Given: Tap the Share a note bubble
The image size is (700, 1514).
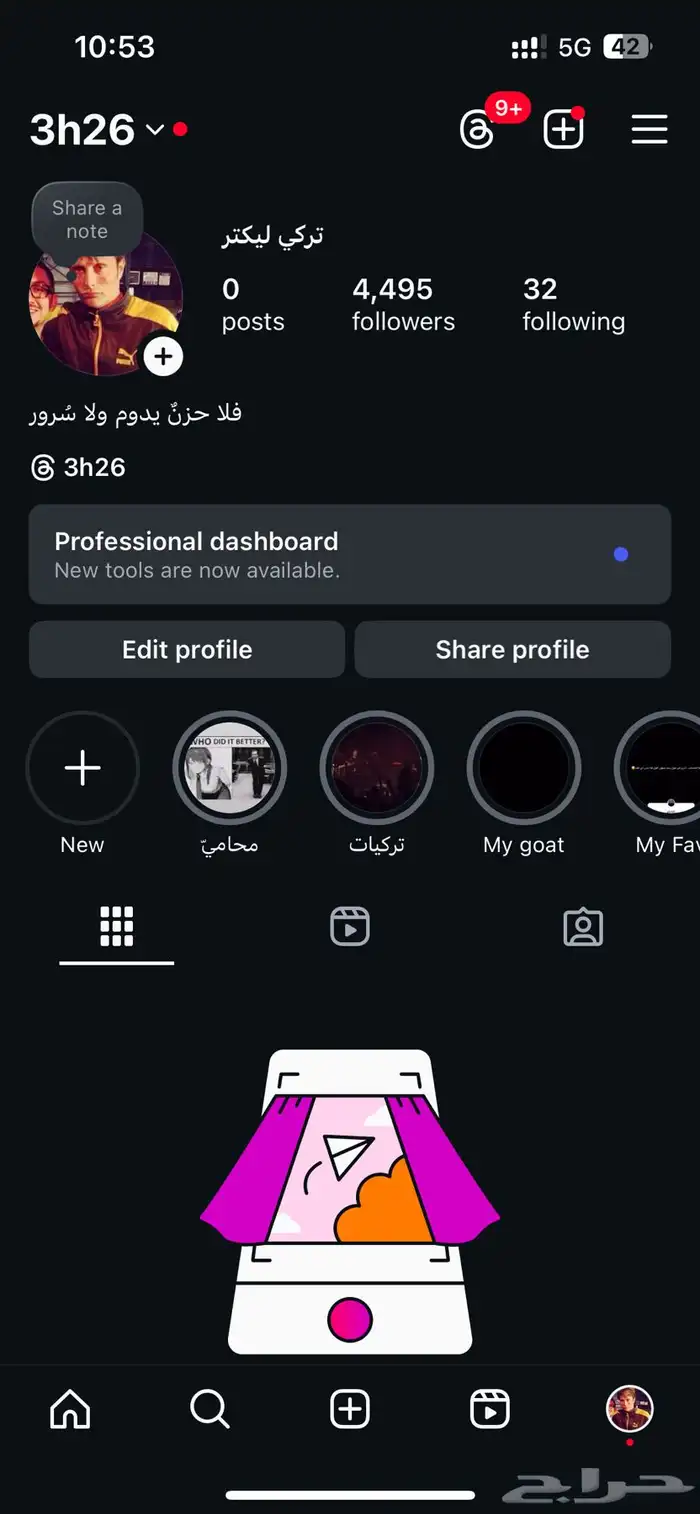Looking at the screenshot, I should [87, 219].
